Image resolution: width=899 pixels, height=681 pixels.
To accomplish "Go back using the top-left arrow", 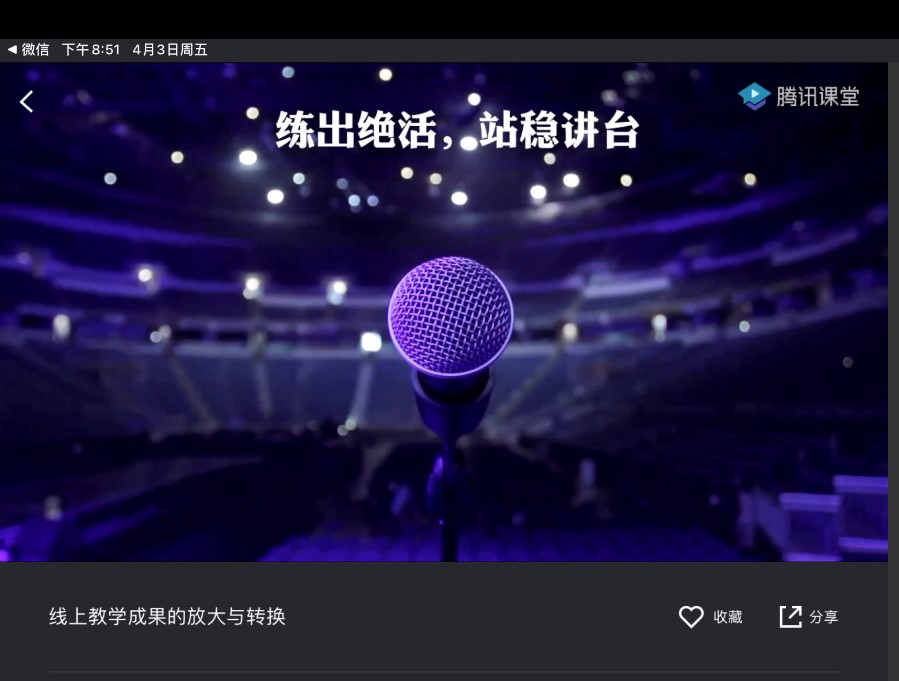I will (27, 101).
